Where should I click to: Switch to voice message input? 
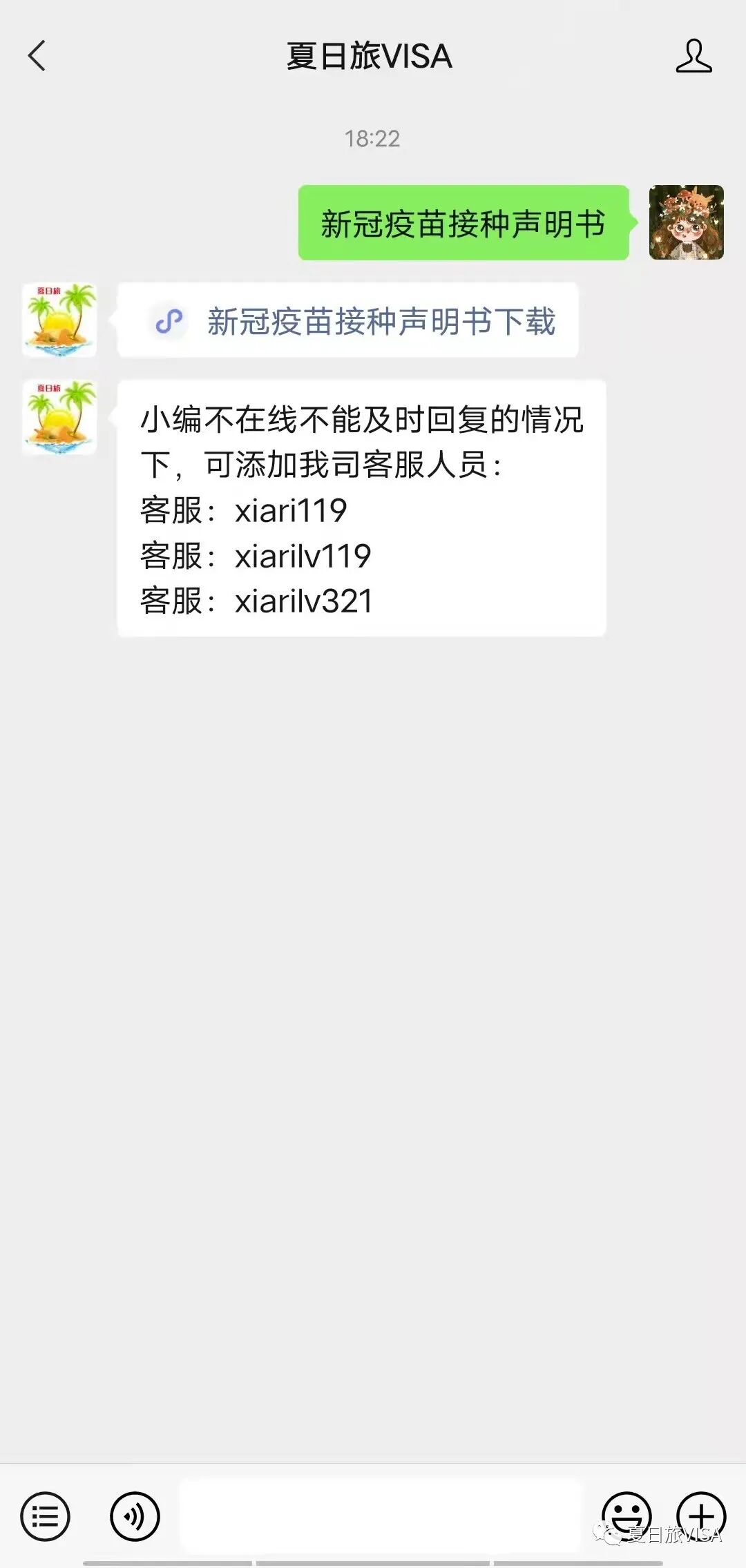coord(135,1517)
